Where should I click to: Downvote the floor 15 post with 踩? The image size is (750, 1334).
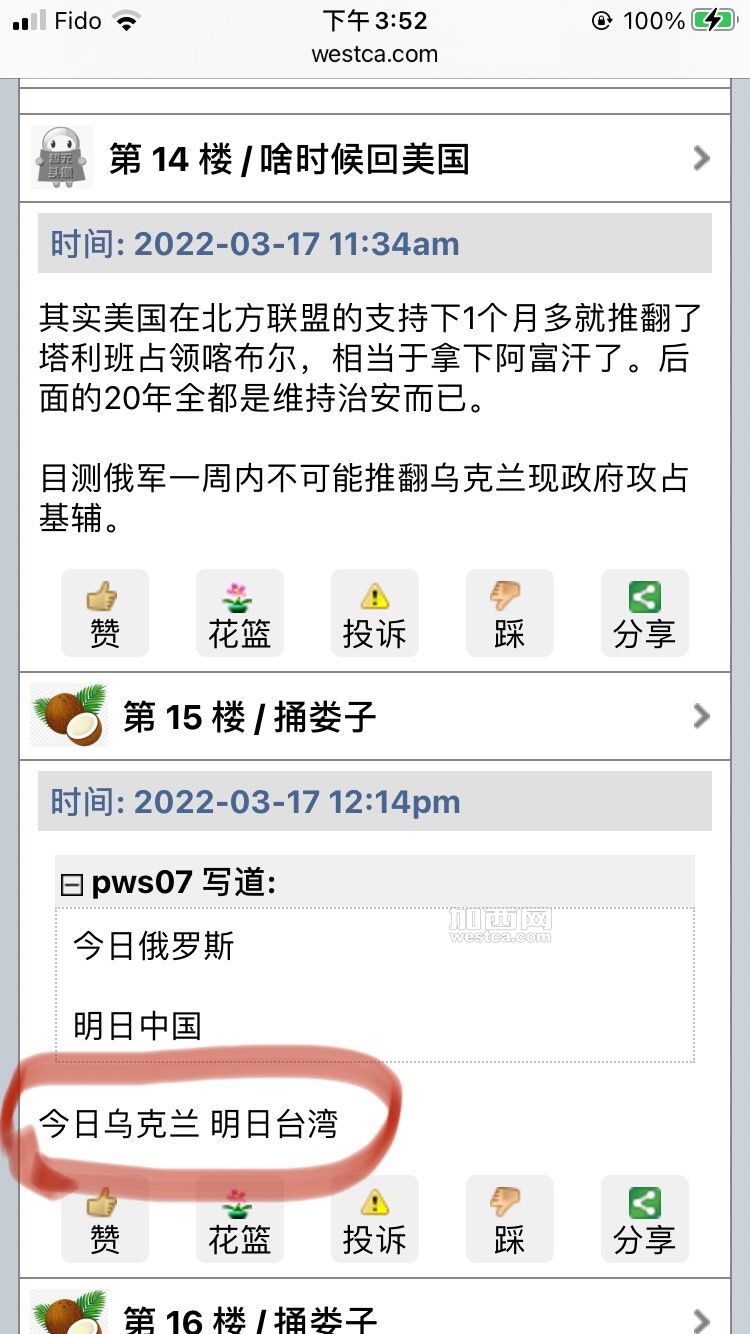coord(509,1219)
